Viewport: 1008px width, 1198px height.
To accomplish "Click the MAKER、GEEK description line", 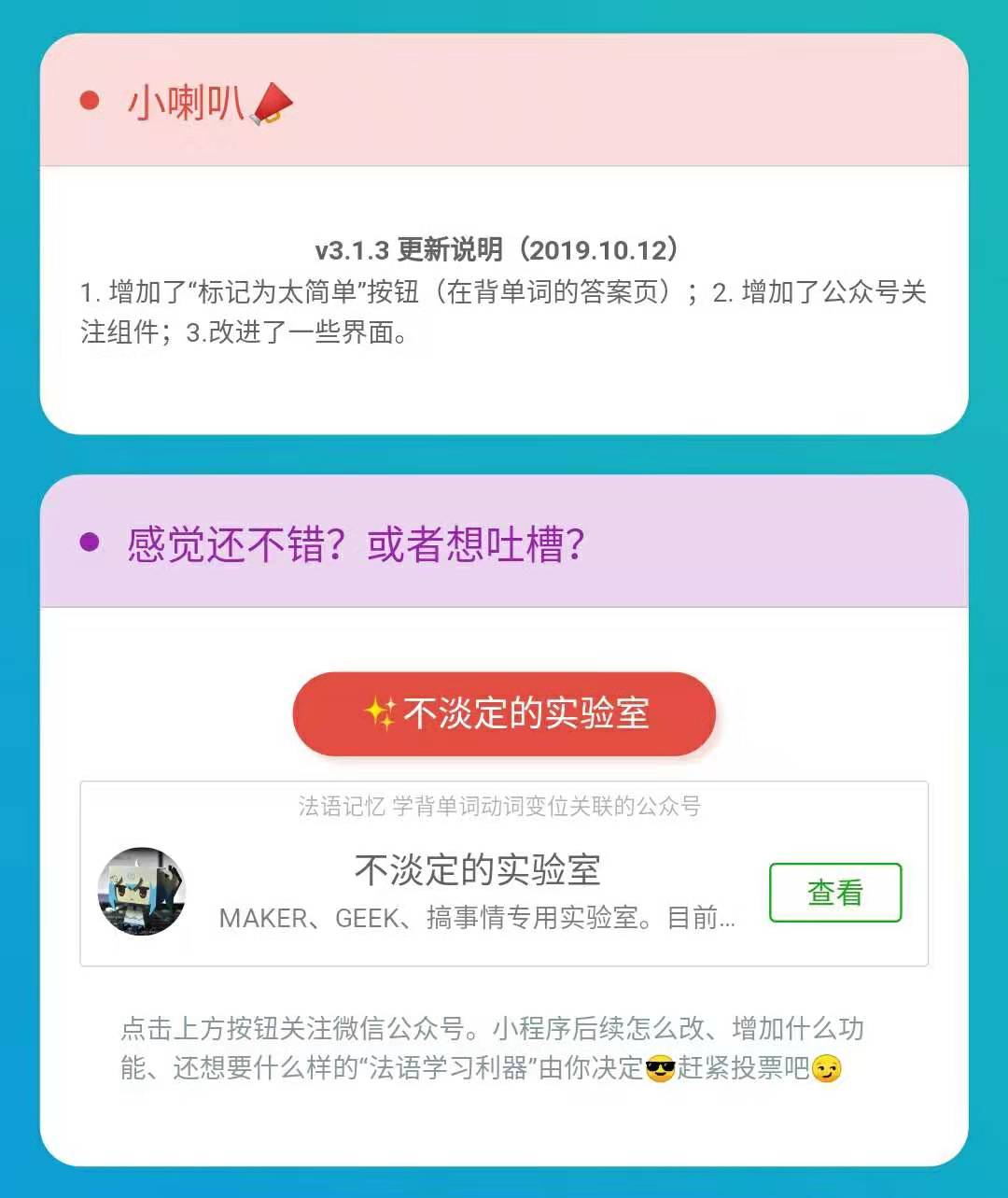I will (x=476, y=919).
